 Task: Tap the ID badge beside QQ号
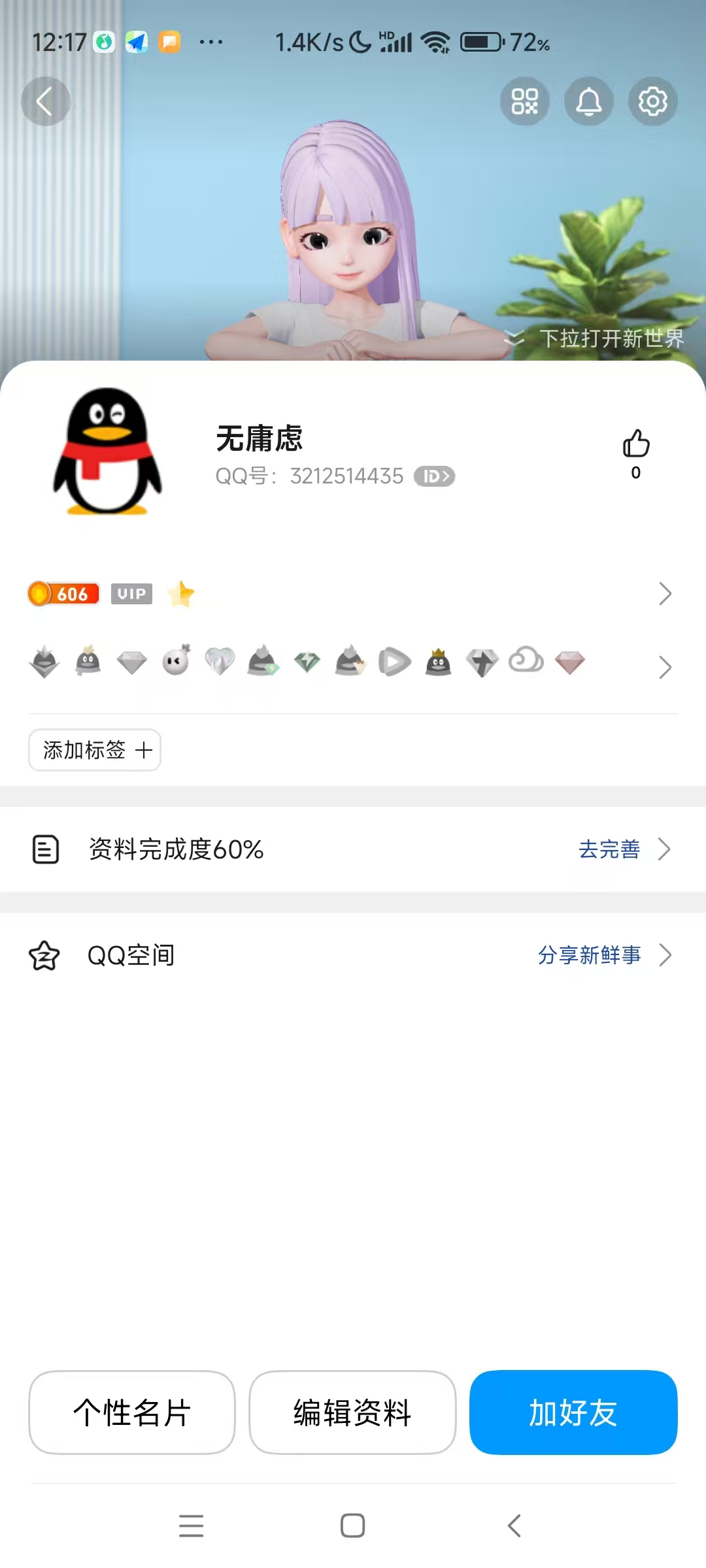(434, 476)
